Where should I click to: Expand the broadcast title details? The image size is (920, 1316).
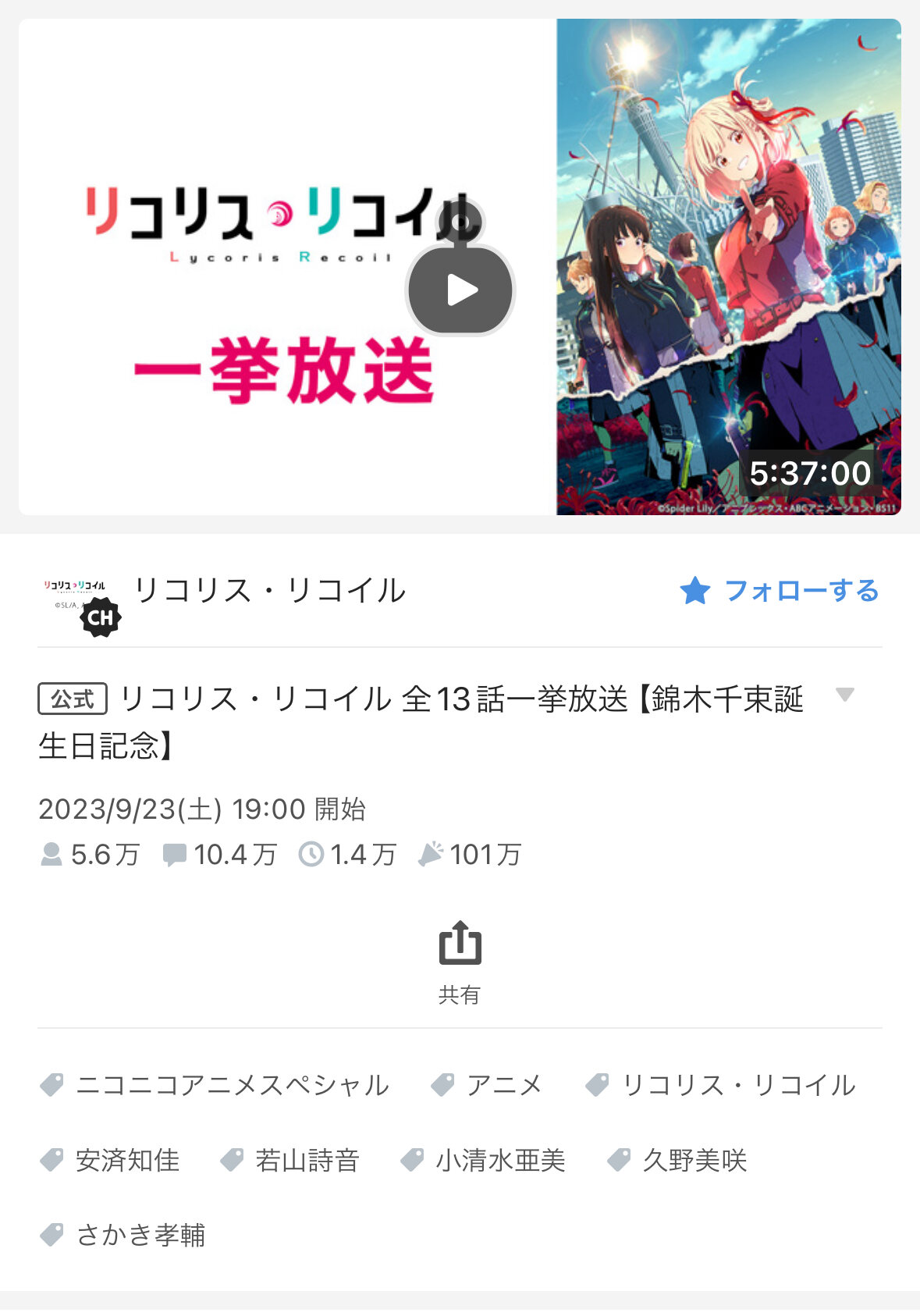[845, 694]
